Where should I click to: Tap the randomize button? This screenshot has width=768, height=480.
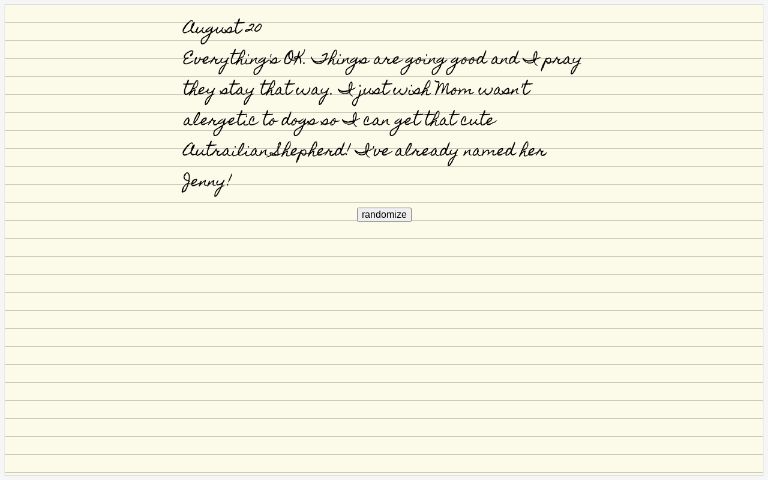(x=384, y=215)
